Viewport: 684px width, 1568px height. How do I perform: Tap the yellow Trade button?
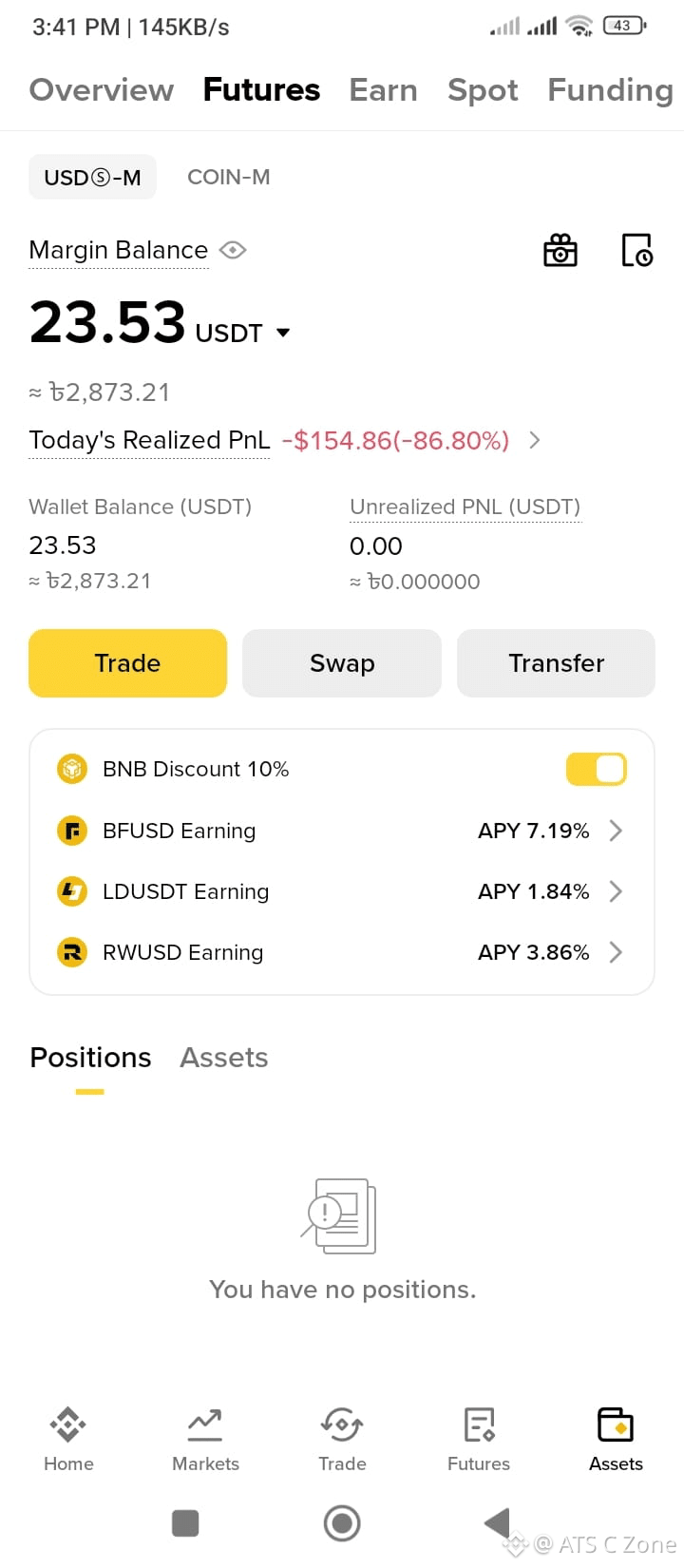click(x=127, y=663)
